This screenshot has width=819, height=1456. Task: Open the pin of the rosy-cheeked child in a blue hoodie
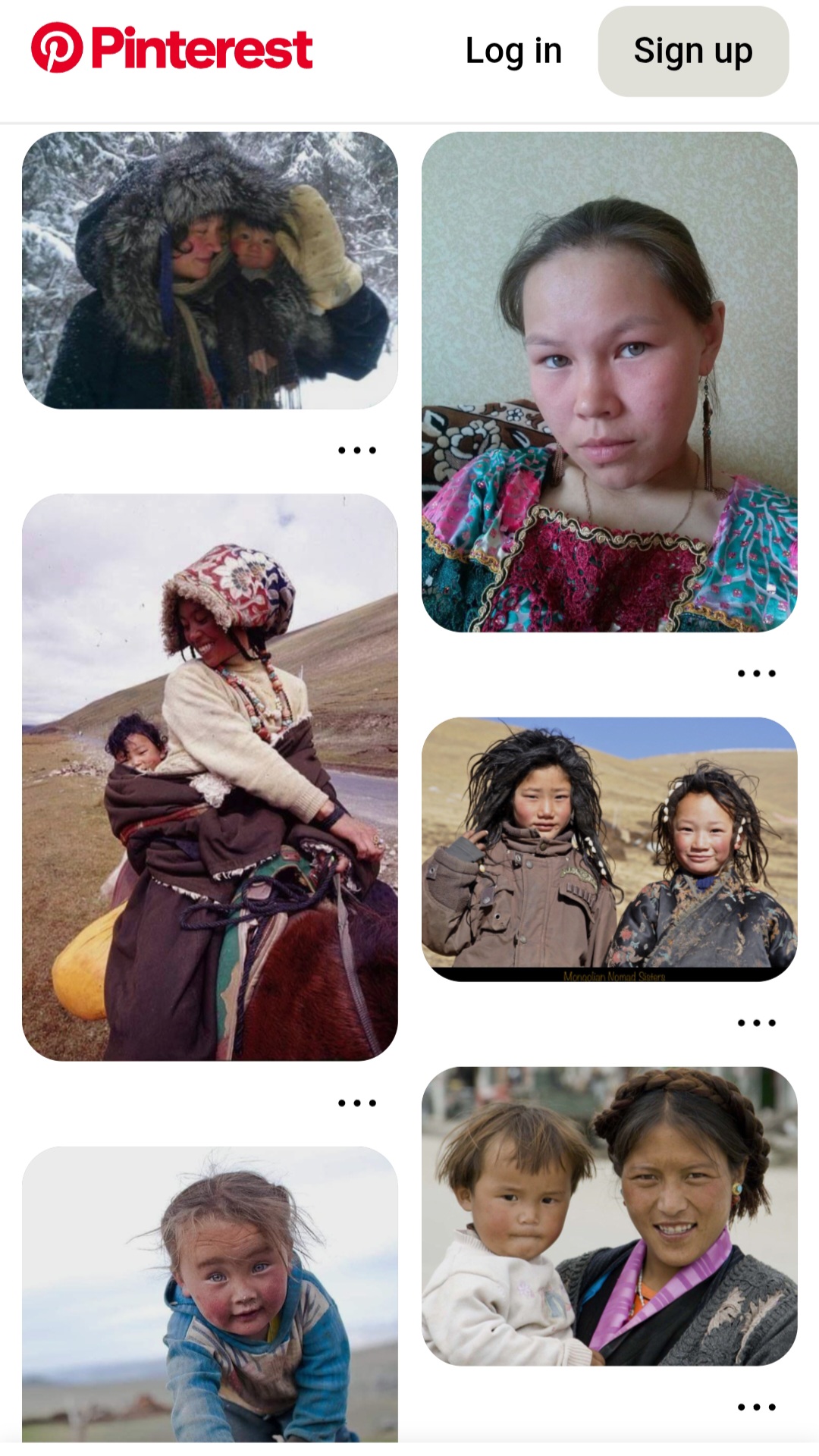pos(210,1293)
